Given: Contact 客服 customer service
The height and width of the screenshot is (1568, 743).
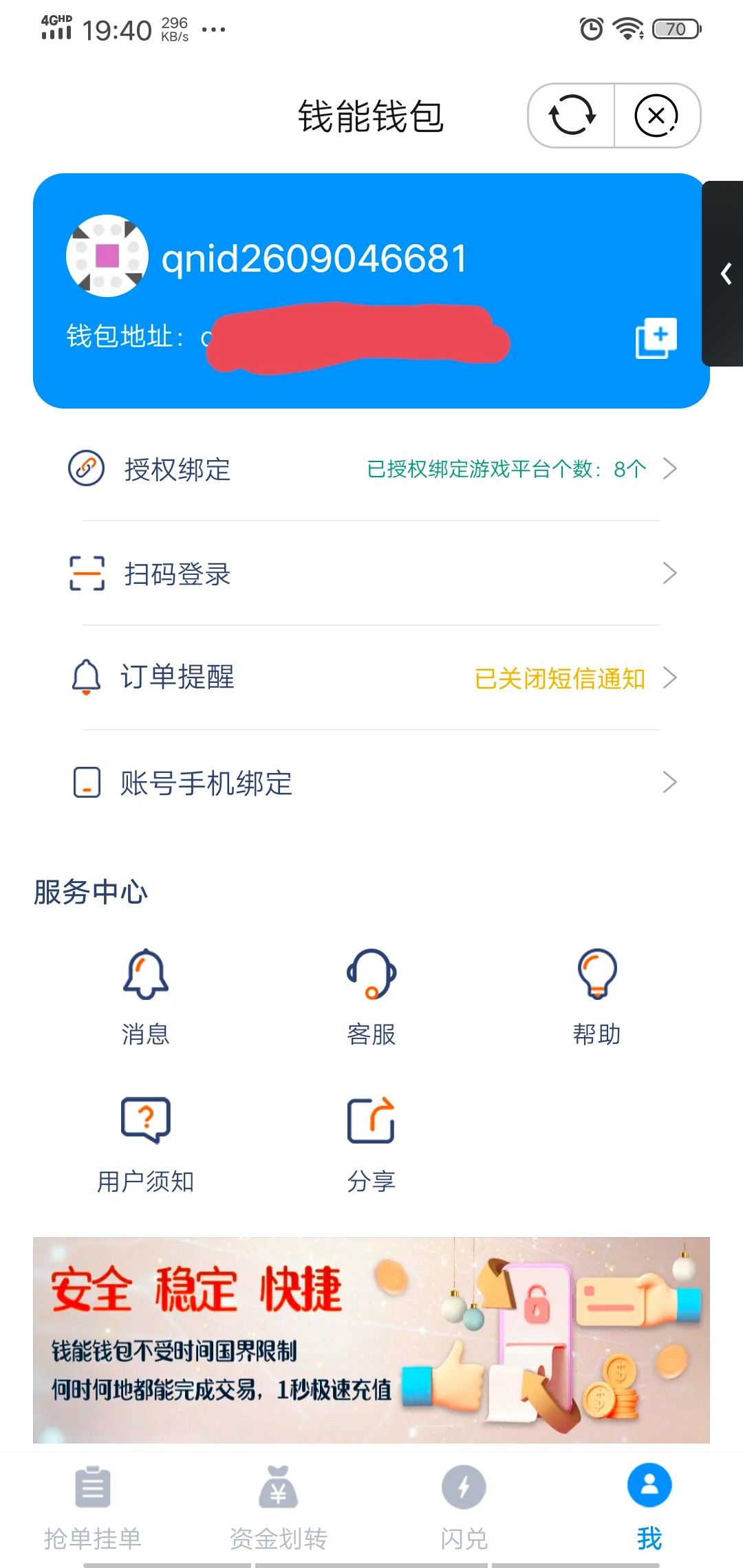Looking at the screenshot, I should pyautogui.click(x=371, y=995).
